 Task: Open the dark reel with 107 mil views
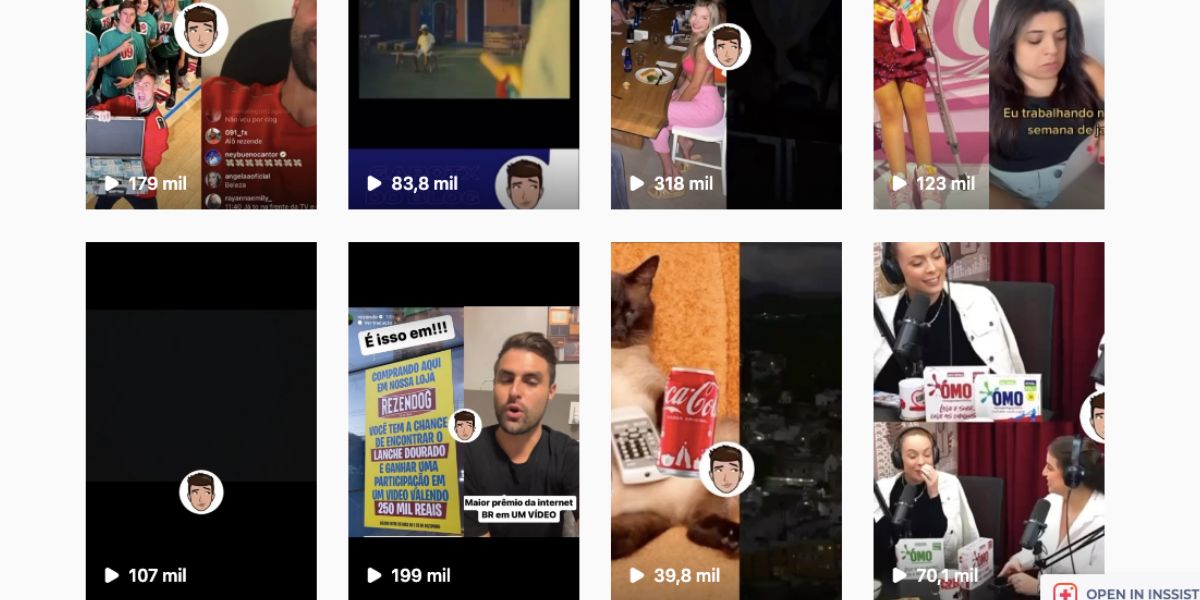tap(200, 420)
